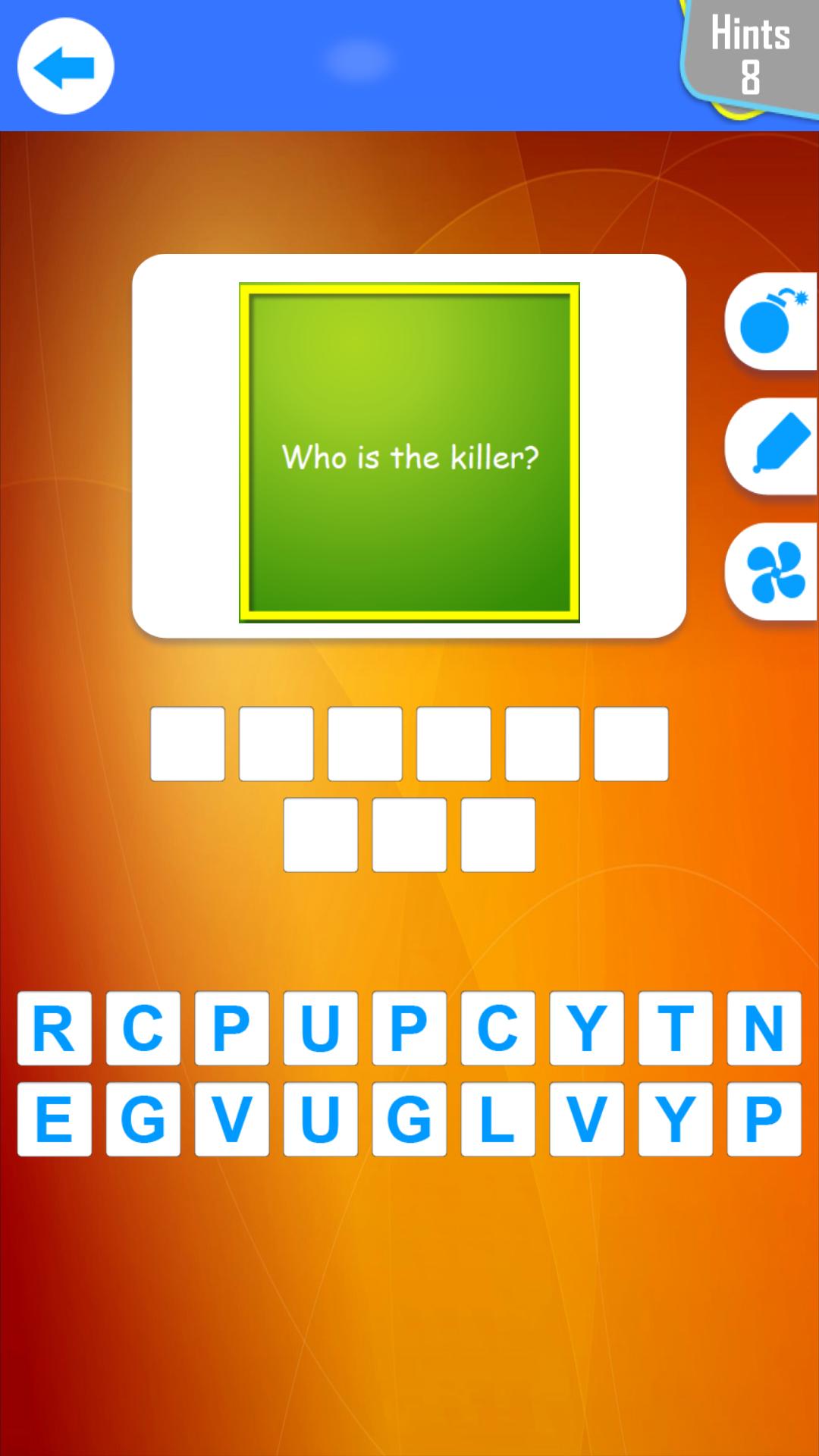Image resolution: width=819 pixels, height=1456 pixels.
Task: Pick the letter E tile
Action: click(55, 1119)
